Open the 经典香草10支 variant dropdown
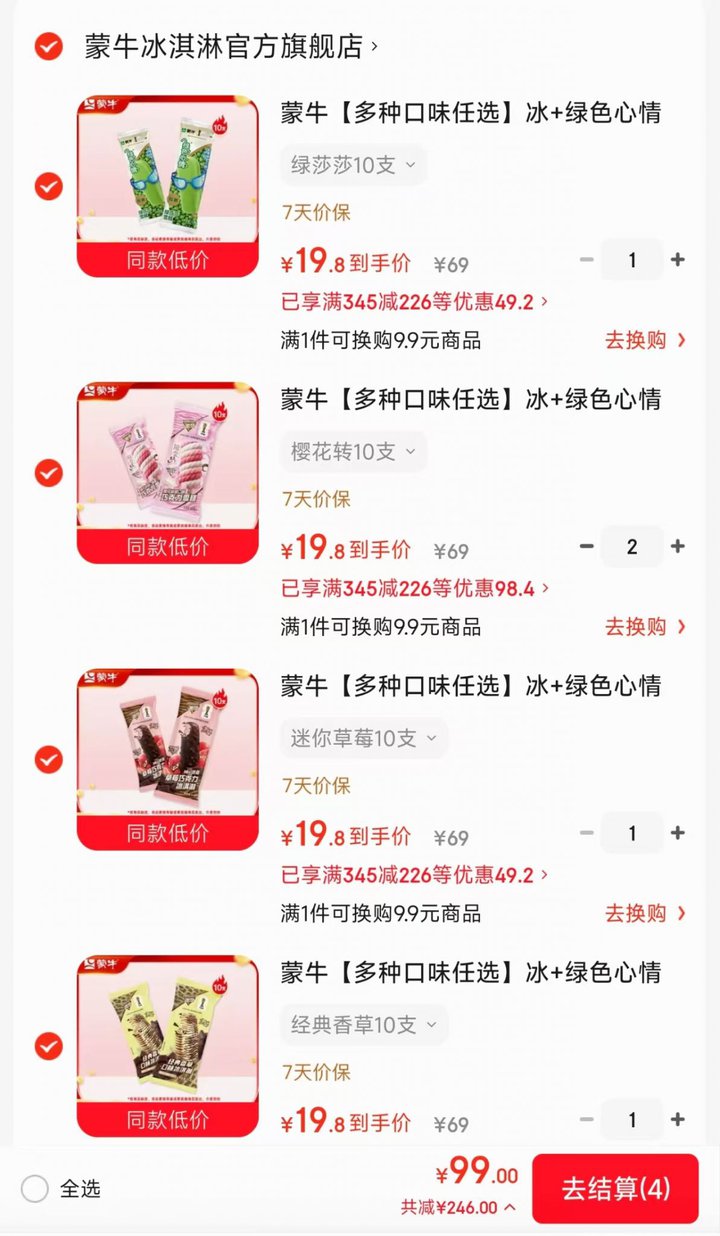 [363, 1025]
